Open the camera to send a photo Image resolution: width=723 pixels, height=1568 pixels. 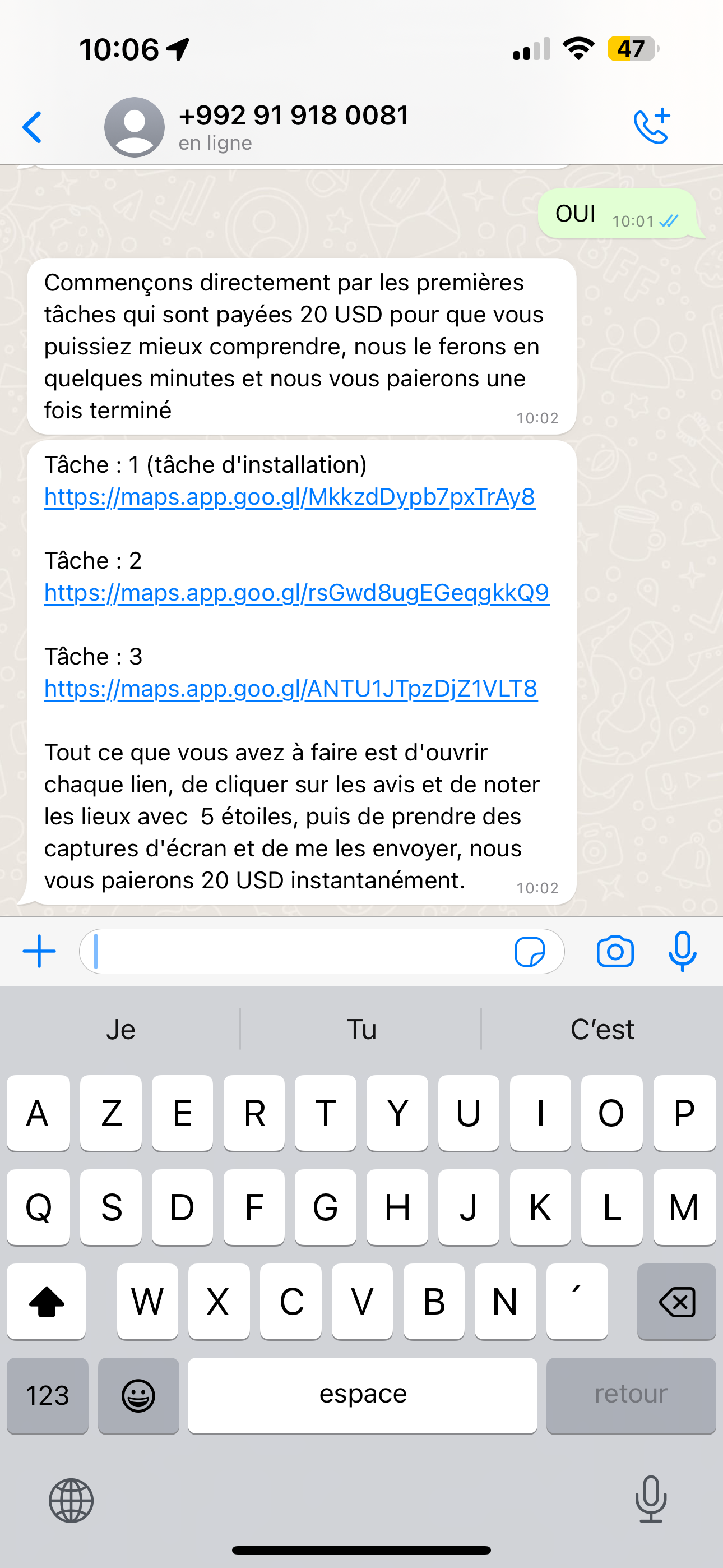615,951
